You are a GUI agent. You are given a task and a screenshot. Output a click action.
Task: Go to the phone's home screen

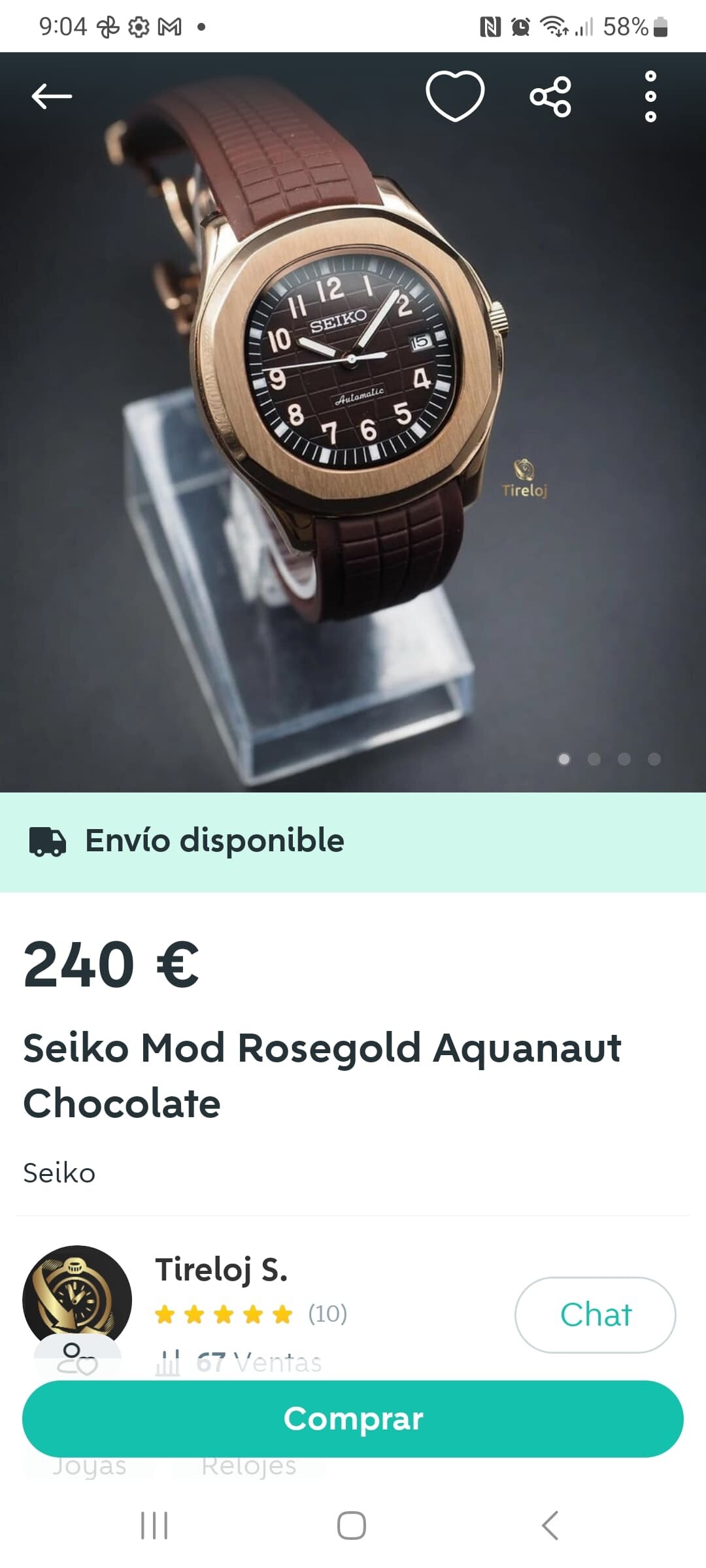click(x=352, y=1526)
